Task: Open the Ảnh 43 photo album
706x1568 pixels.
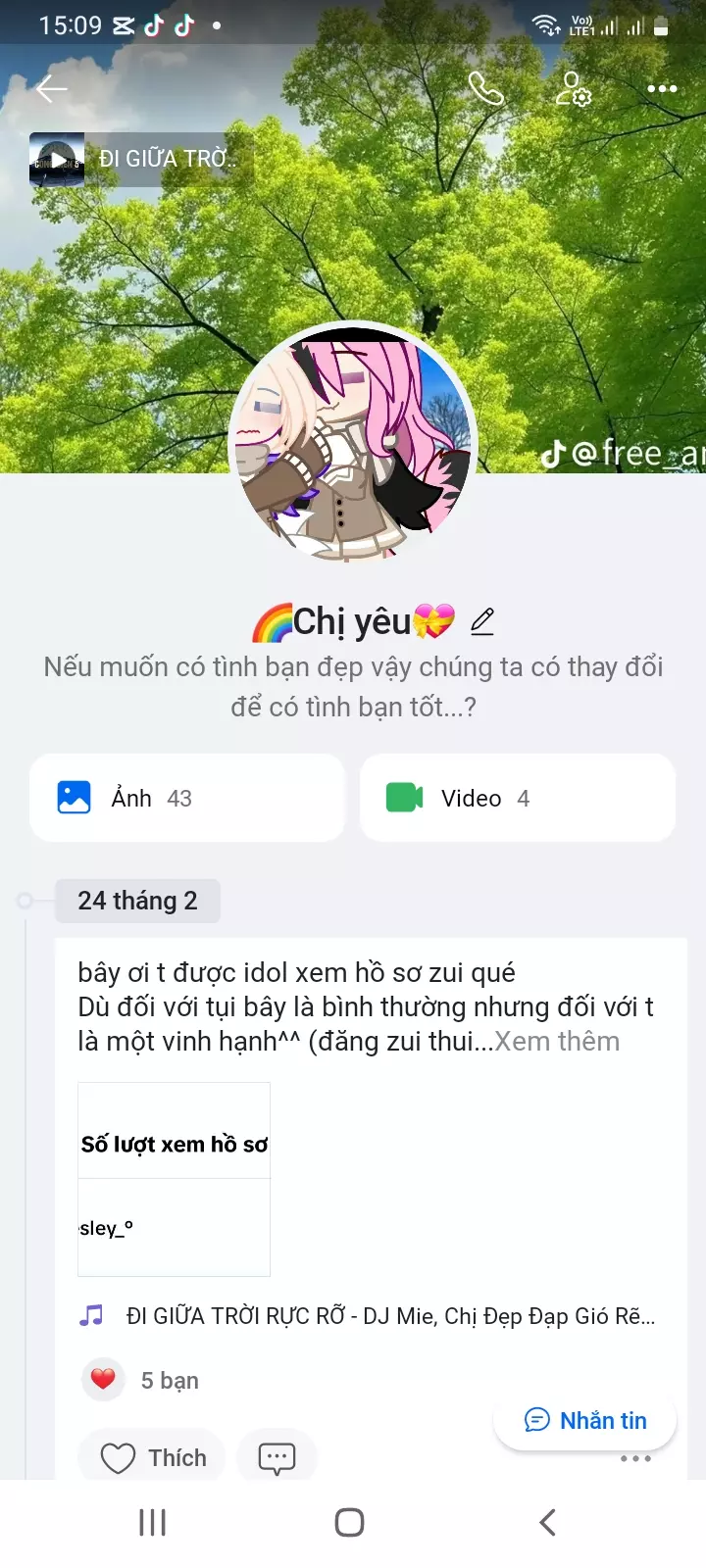Action: coord(187,798)
